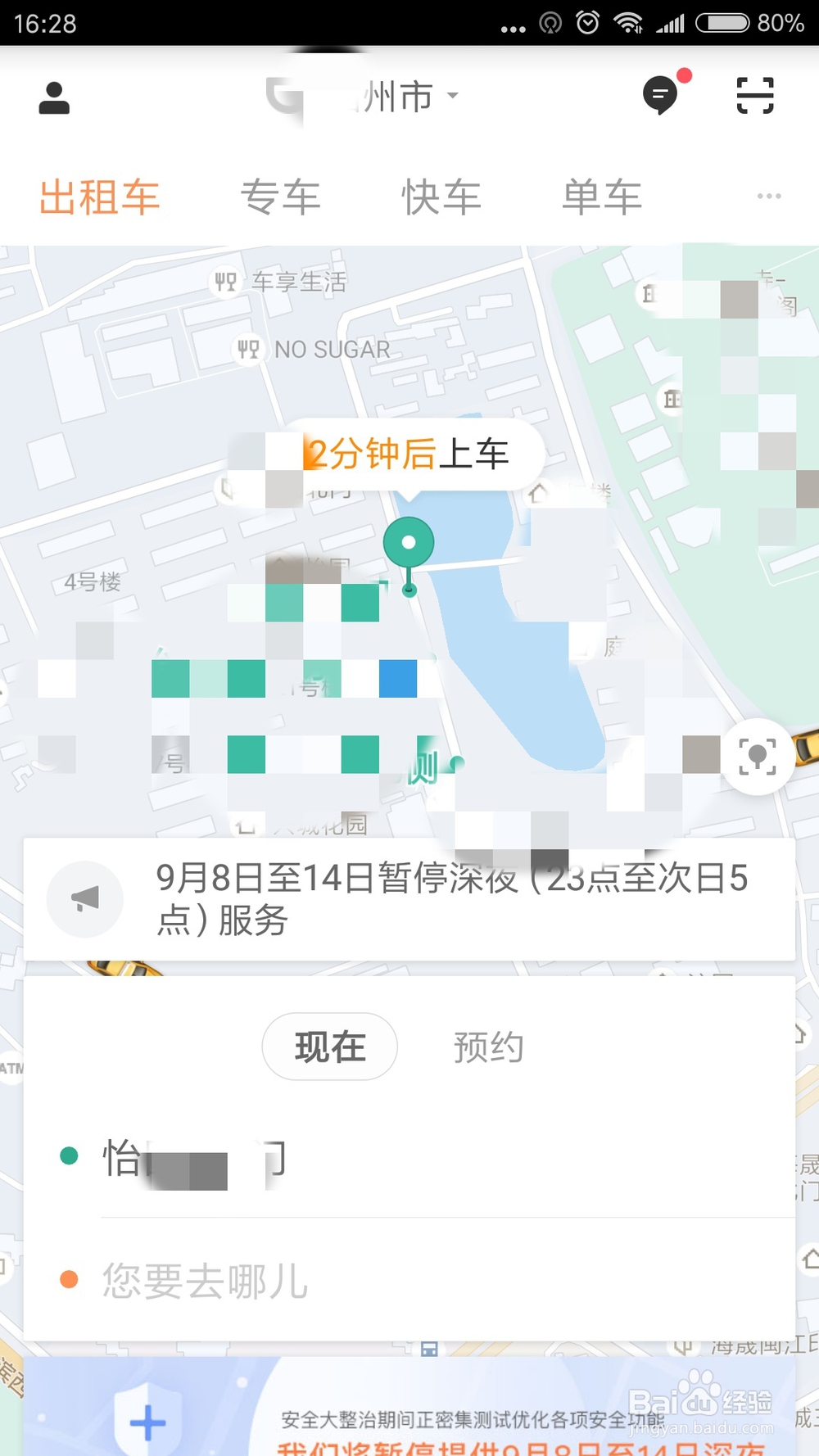Open the safety notice banner at bottom
The height and width of the screenshot is (1456, 819).
point(409,1407)
